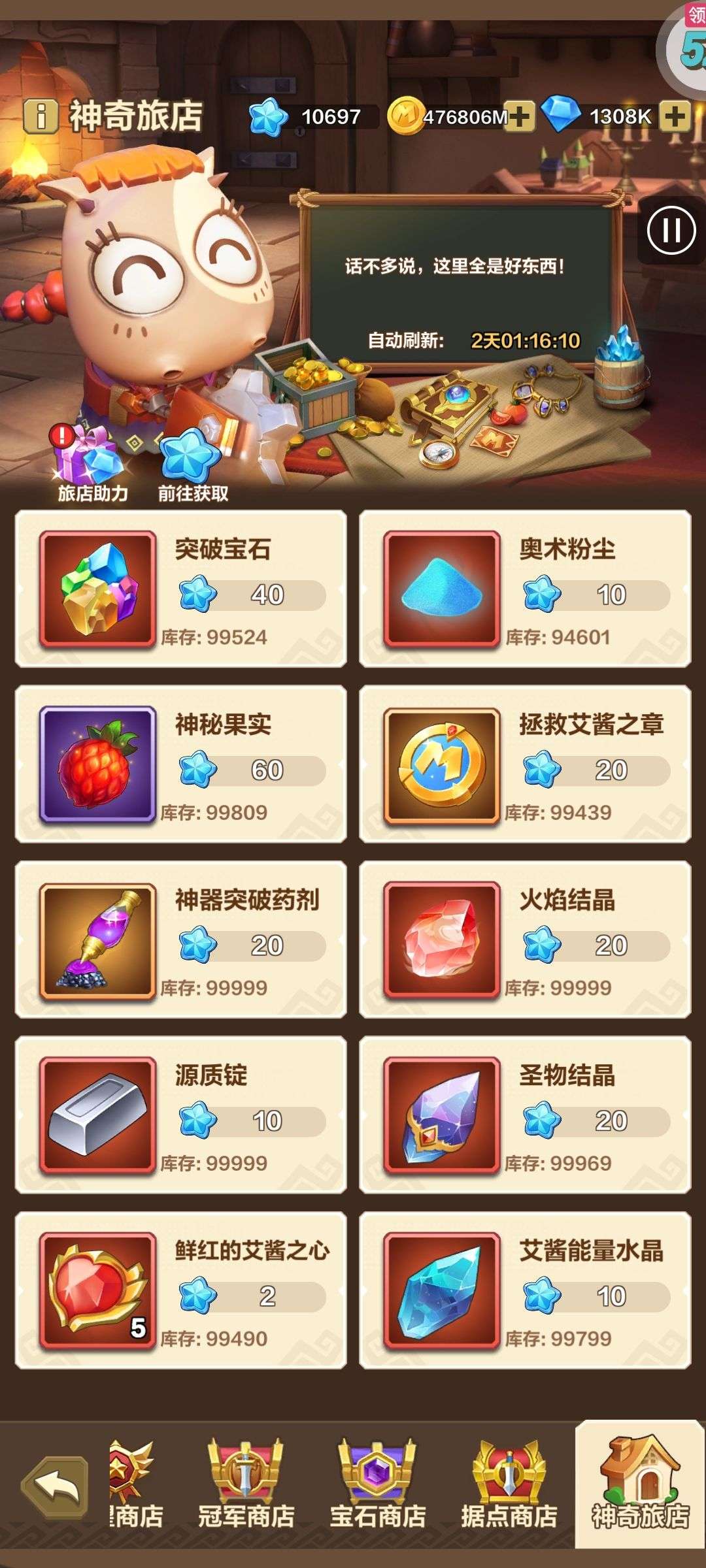706x1568 pixels.
Task: Tap the pause button
Action: pyautogui.click(x=671, y=230)
